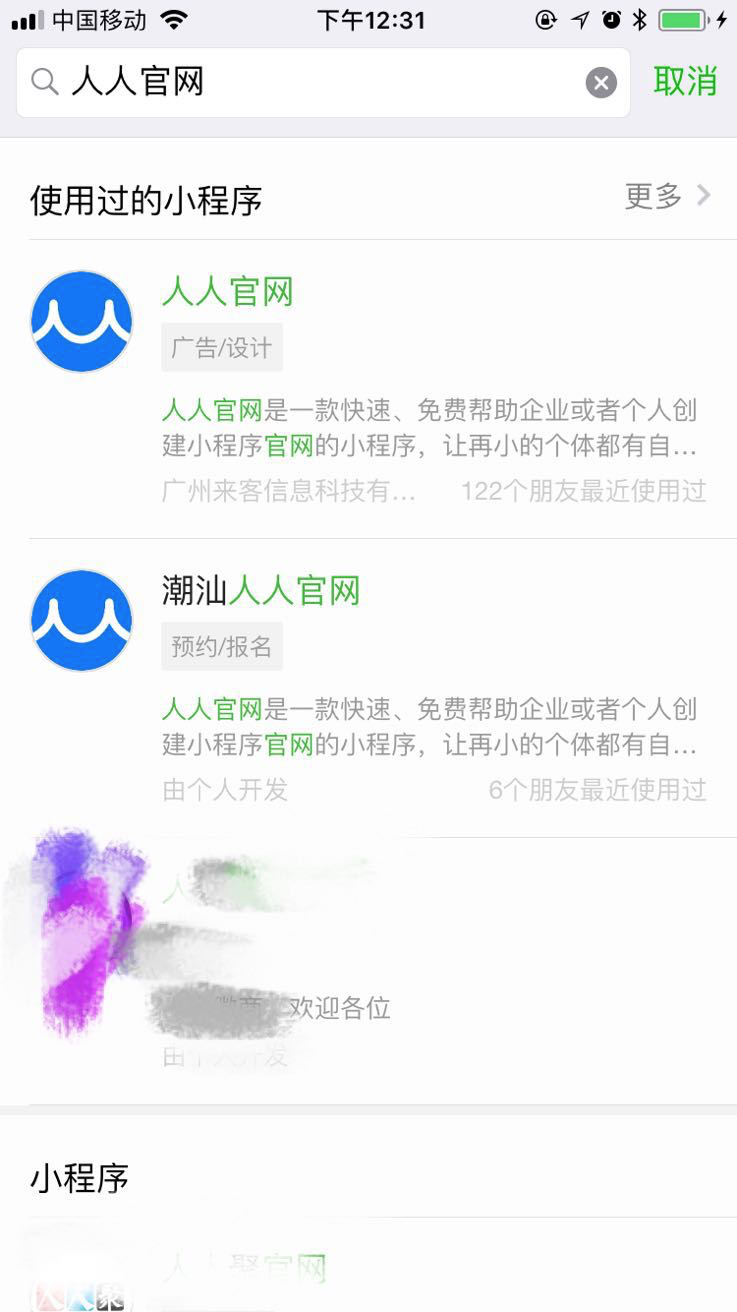The width and height of the screenshot is (737, 1312).
Task: Open 更多 for used mini programs
Action: click(x=667, y=196)
